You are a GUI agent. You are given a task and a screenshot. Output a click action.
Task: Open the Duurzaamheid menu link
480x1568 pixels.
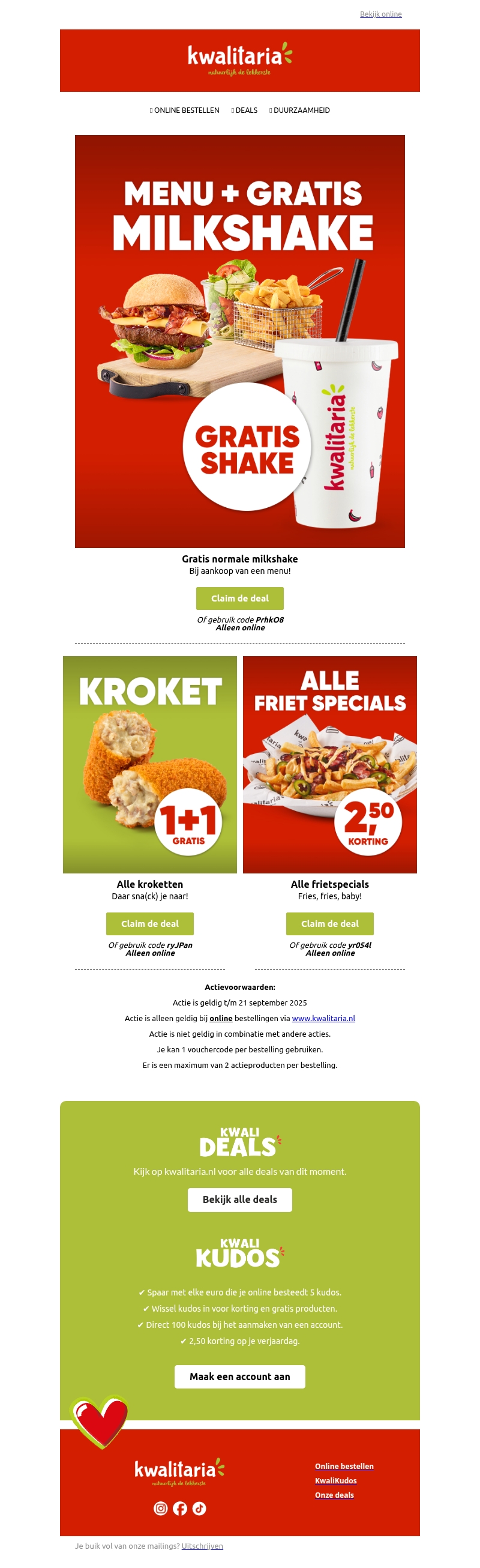300,110
